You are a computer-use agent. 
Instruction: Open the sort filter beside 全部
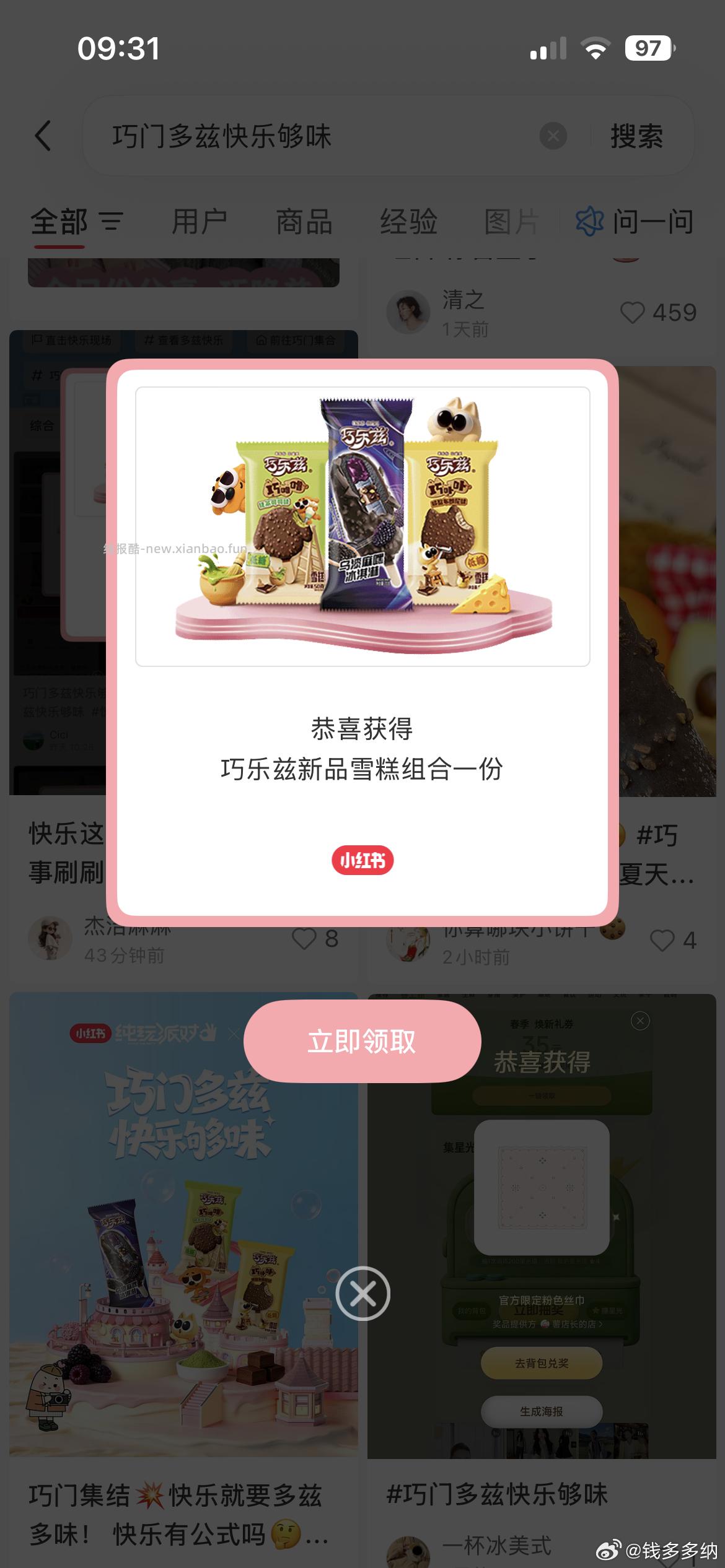coord(109,223)
